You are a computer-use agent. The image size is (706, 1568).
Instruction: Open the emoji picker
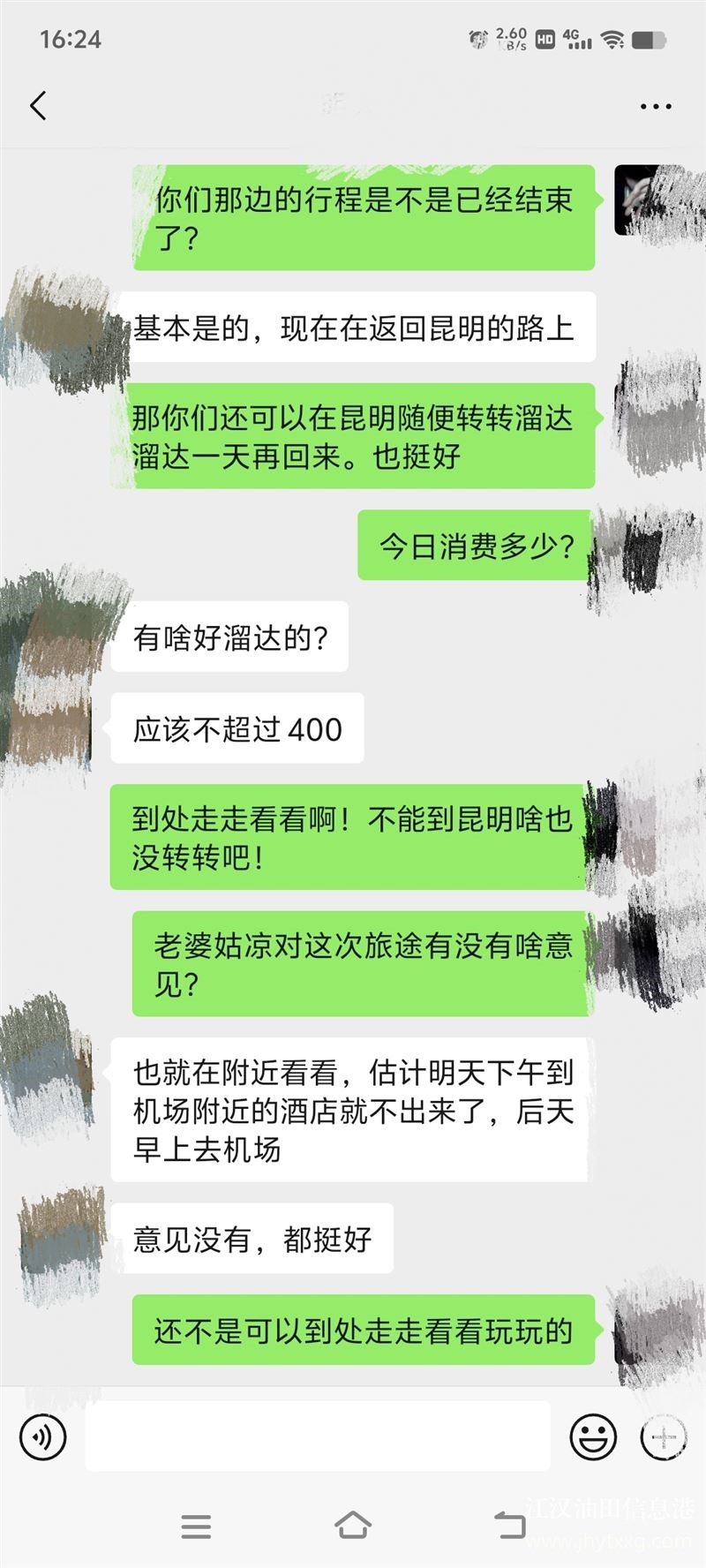coord(593,1436)
